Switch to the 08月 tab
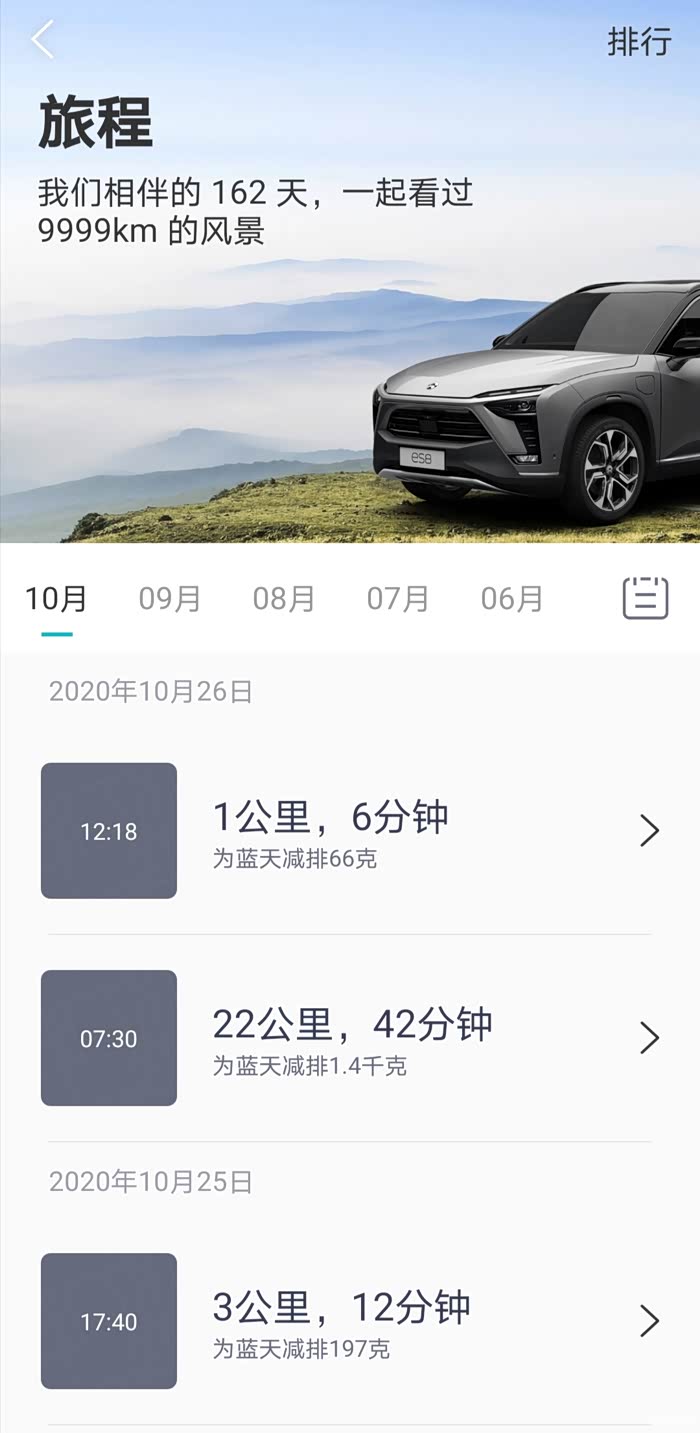 click(x=284, y=599)
